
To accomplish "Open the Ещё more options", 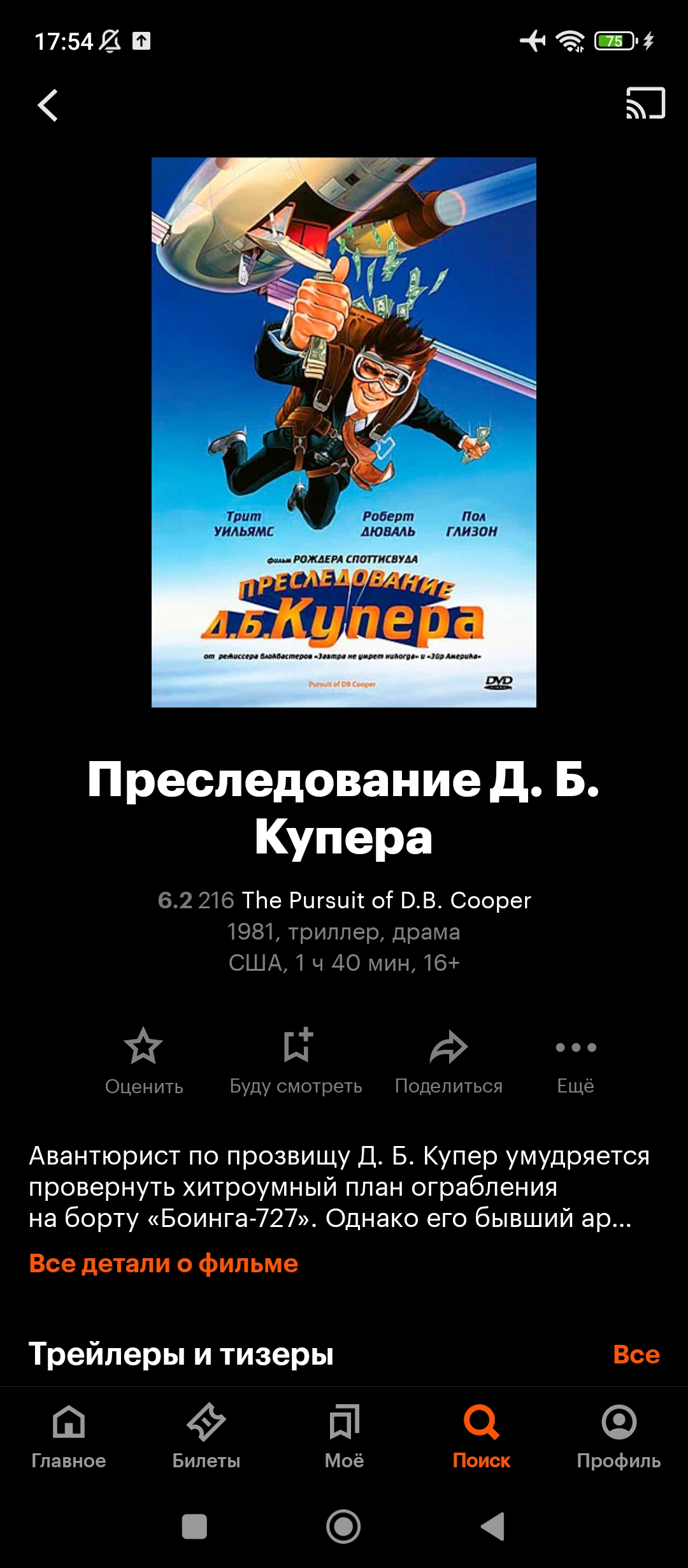I will click(575, 1061).
